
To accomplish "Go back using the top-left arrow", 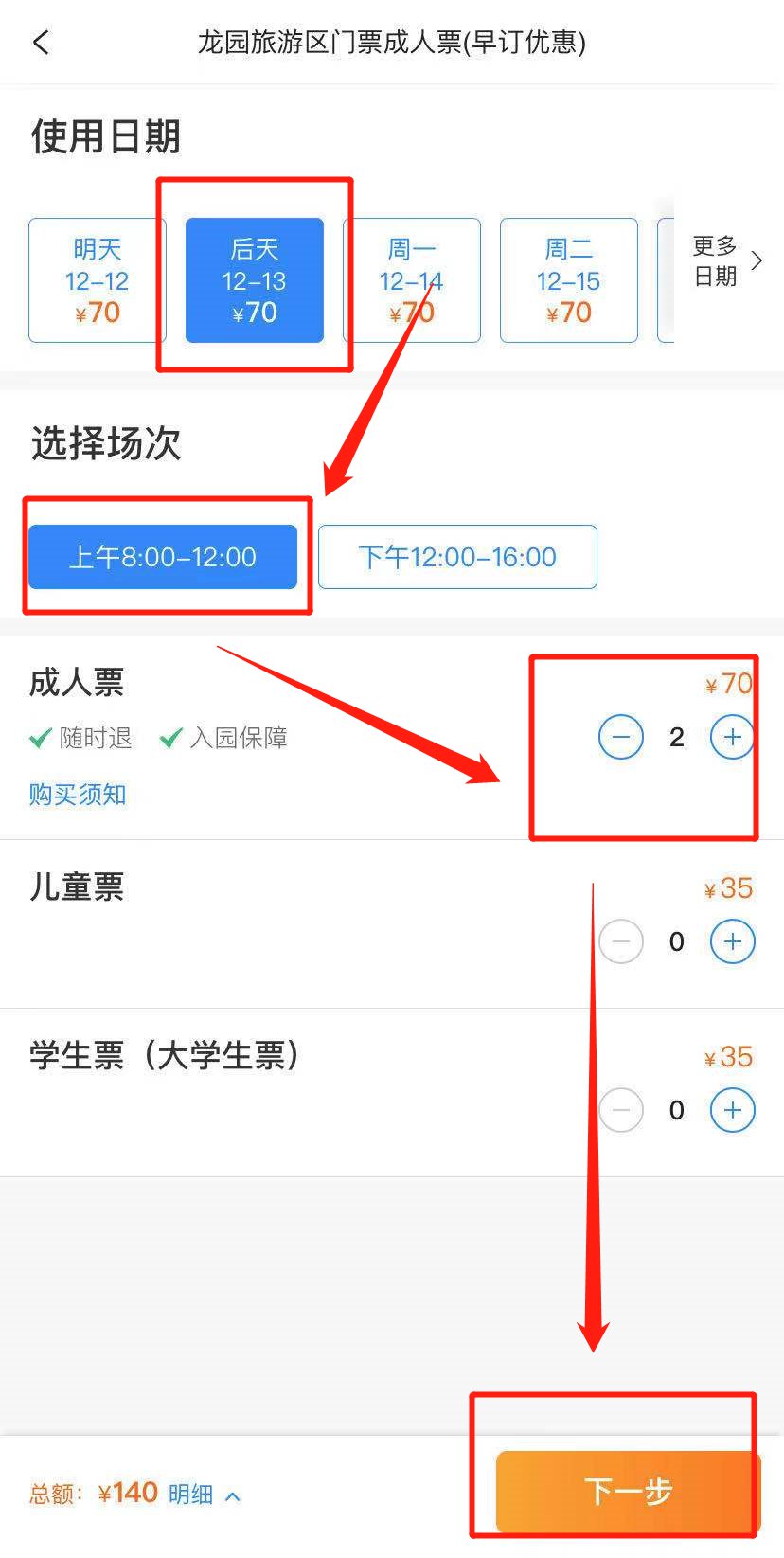I will click(41, 43).
